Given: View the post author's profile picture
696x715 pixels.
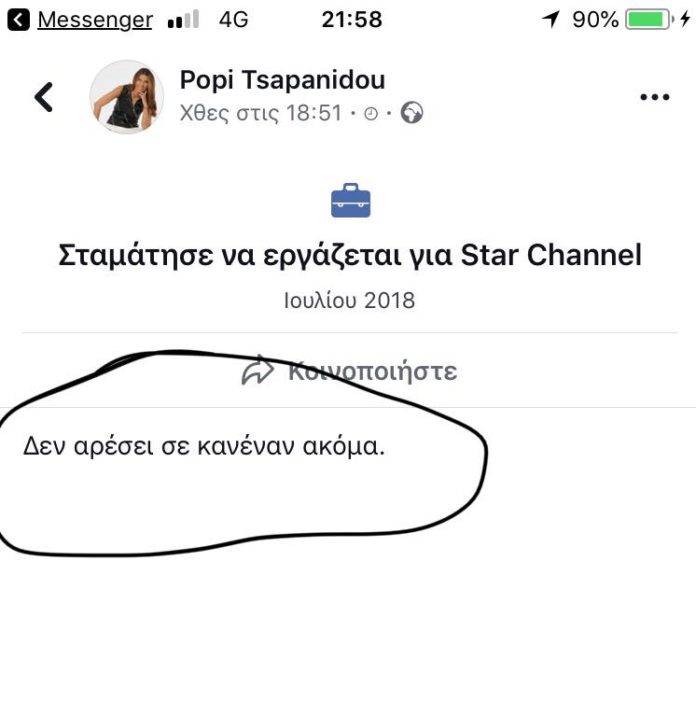Looking at the screenshot, I should point(126,97).
